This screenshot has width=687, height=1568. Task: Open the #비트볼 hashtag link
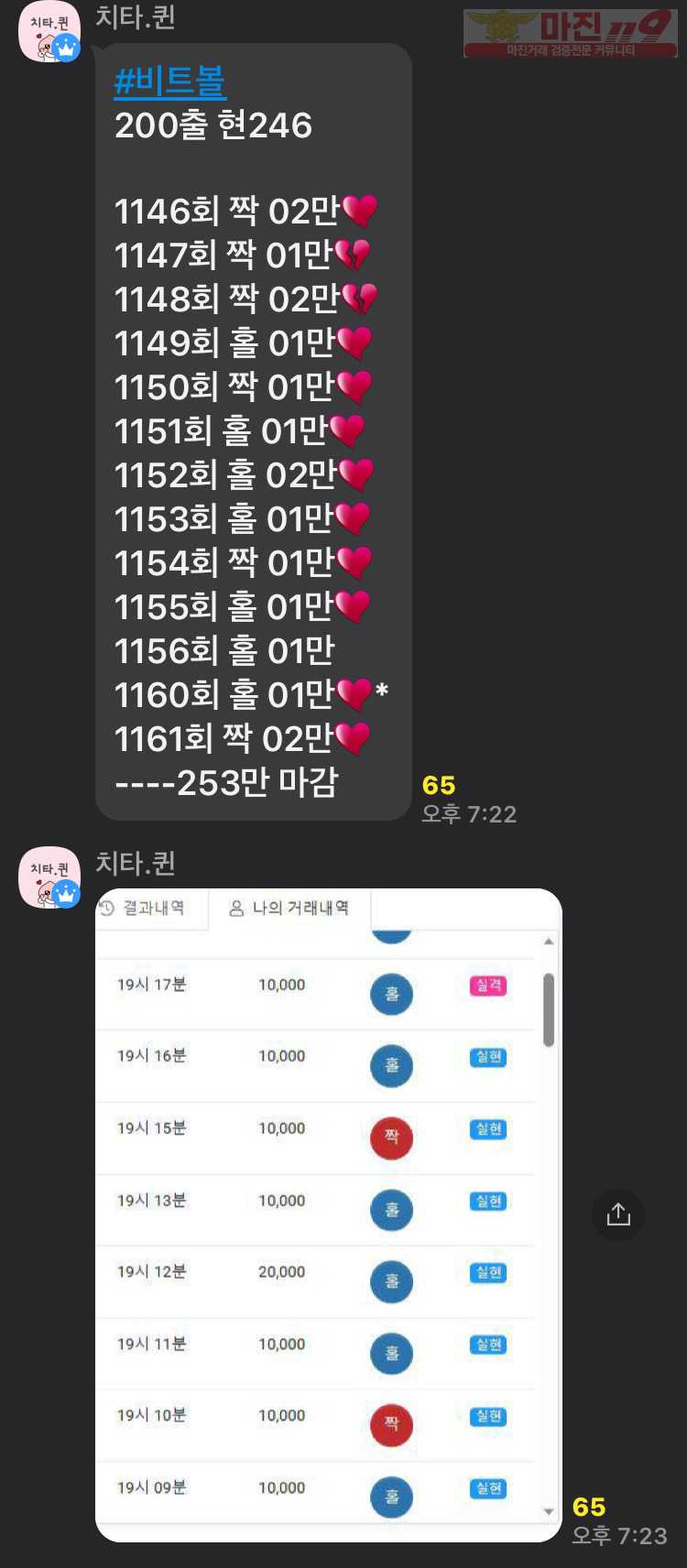point(169,82)
